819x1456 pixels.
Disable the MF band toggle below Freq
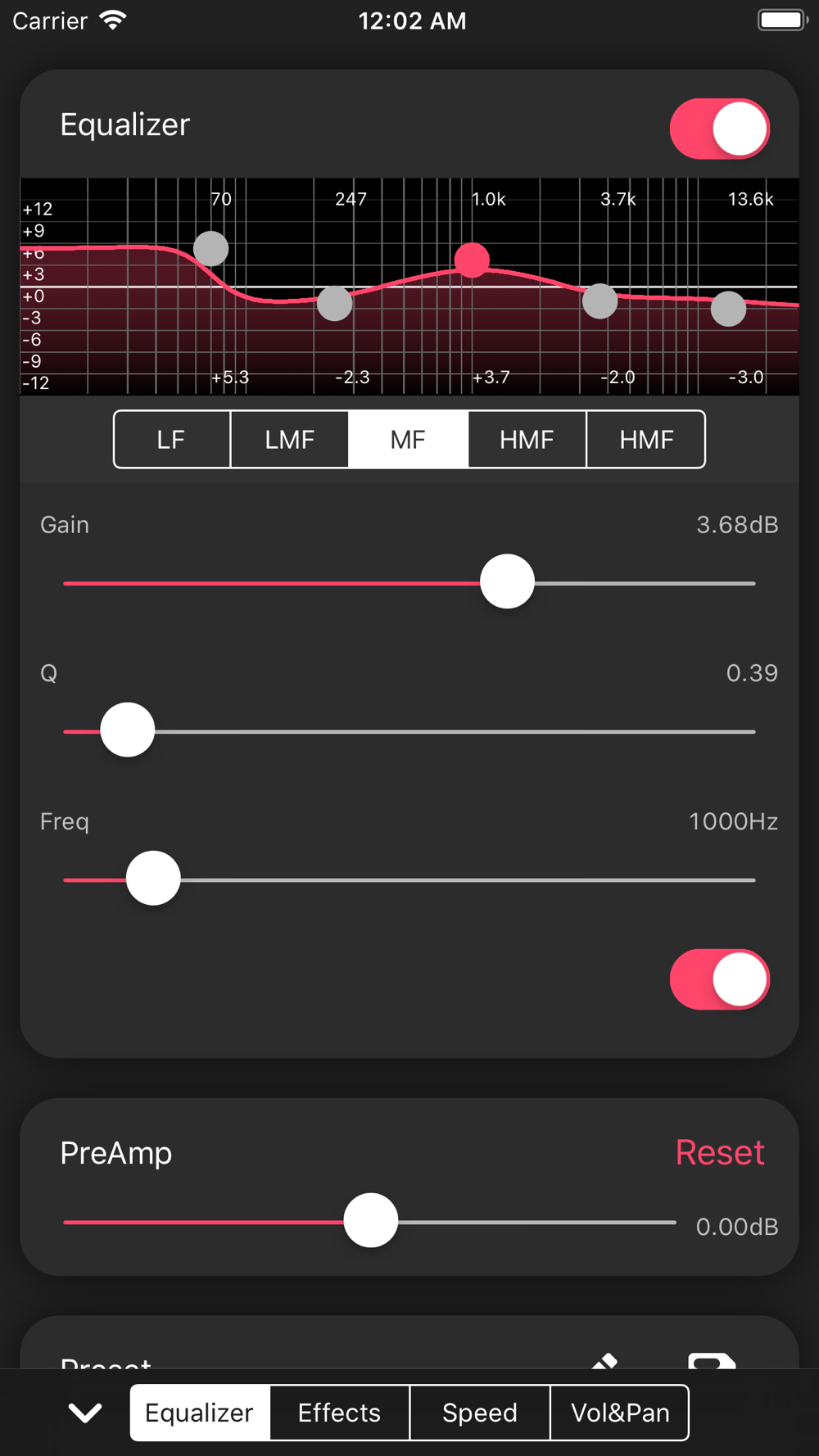tap(719, 979)
